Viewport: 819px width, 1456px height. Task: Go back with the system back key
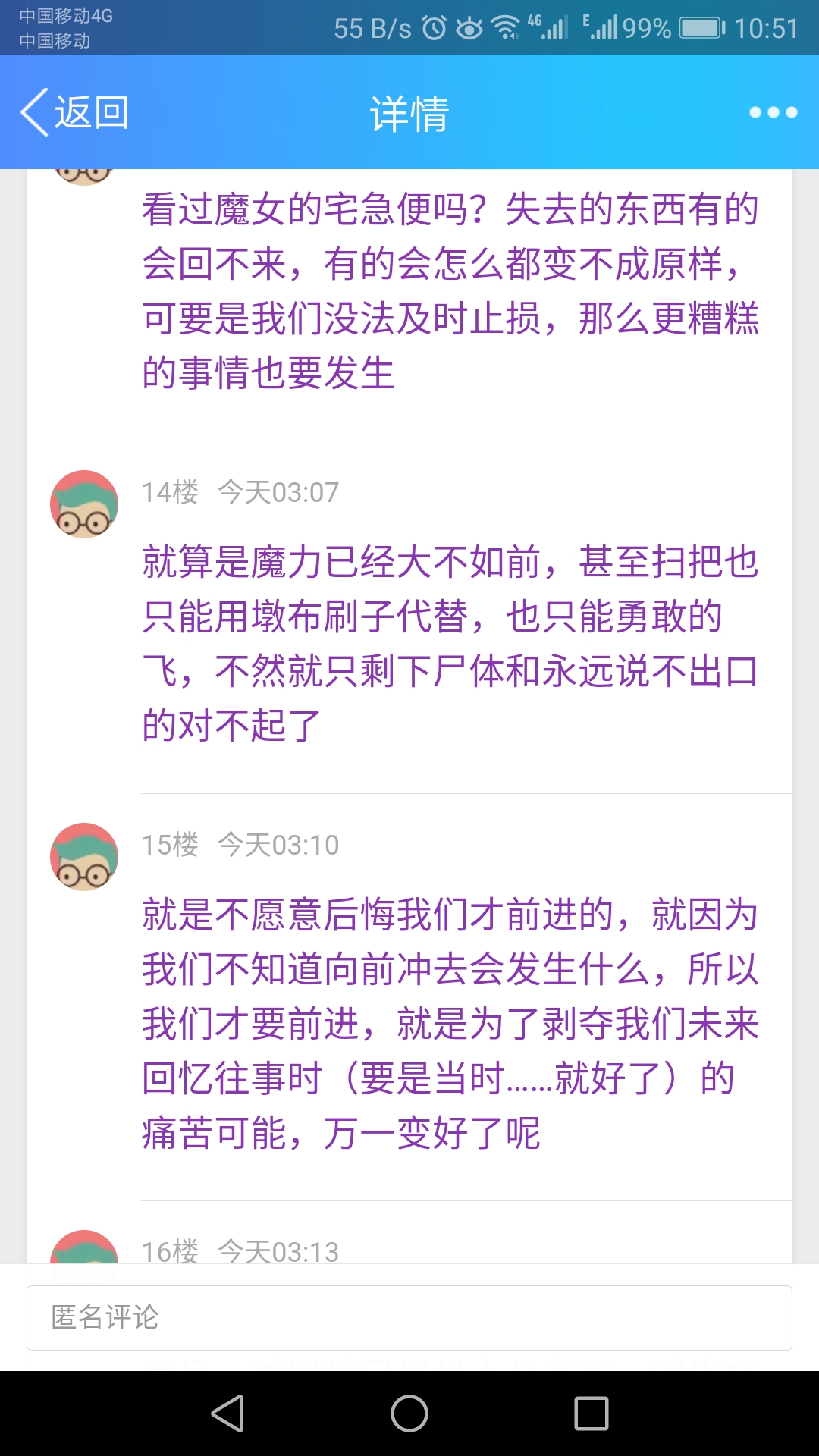(x=227, y=1414)
